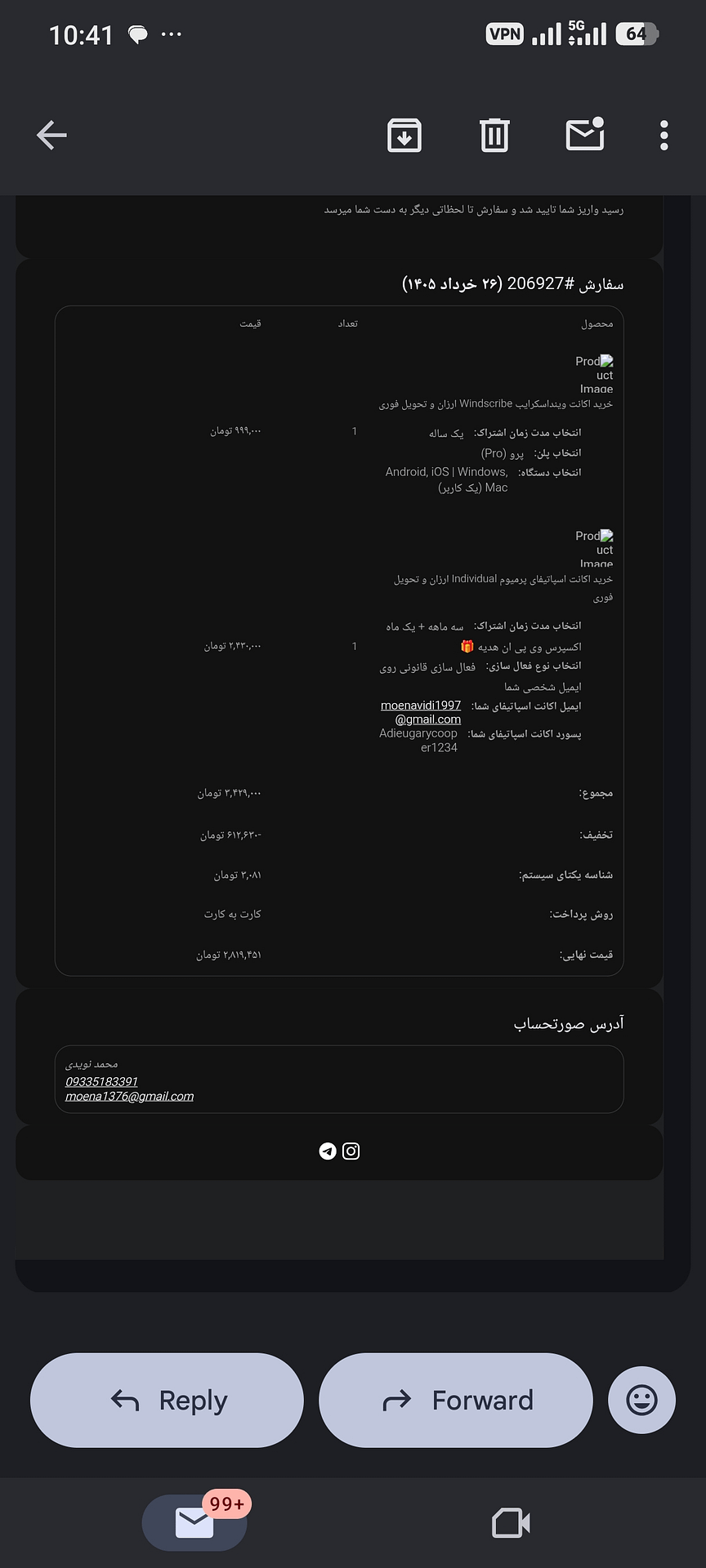This screenshot has width=706, height=1568.
Task: Mark the email as unread
Action: coord(585,135)
